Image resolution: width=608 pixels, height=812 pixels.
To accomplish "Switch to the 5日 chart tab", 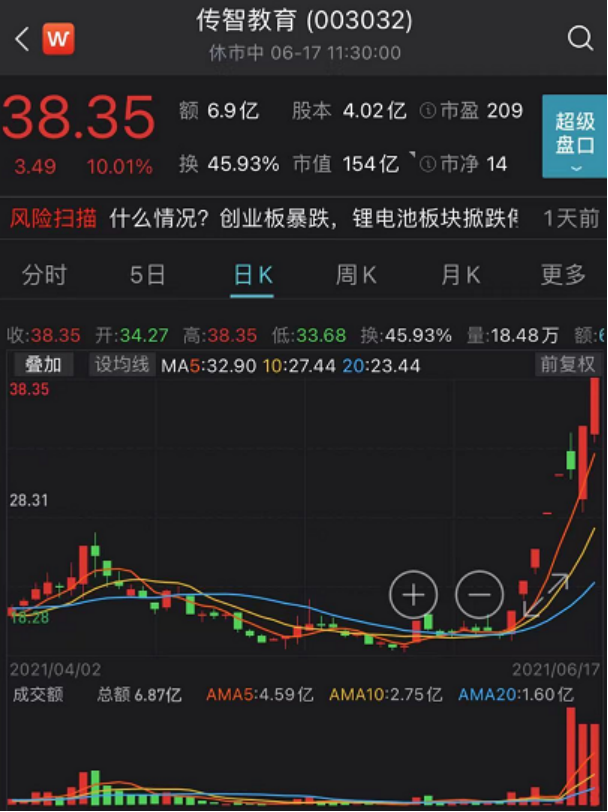I will 148,275.
